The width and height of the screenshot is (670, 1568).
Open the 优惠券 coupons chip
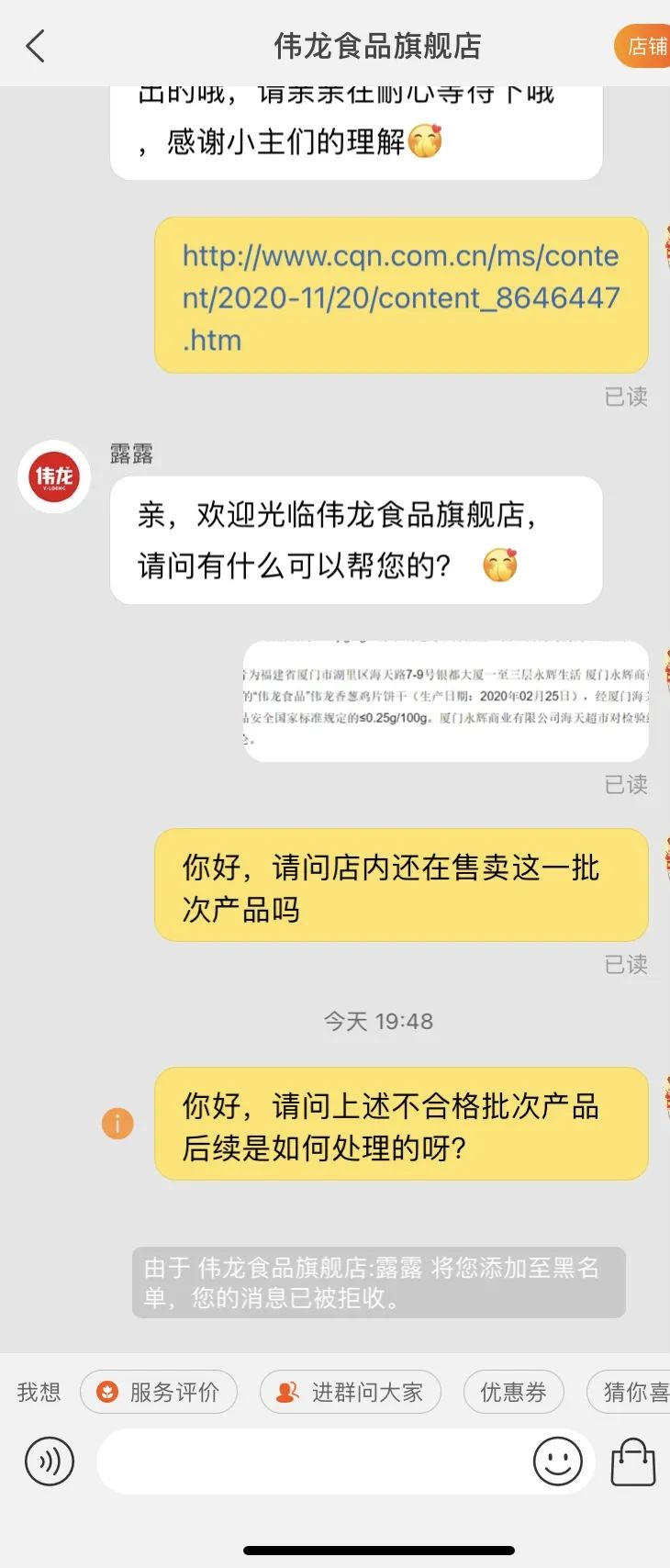pos(513,1392)
